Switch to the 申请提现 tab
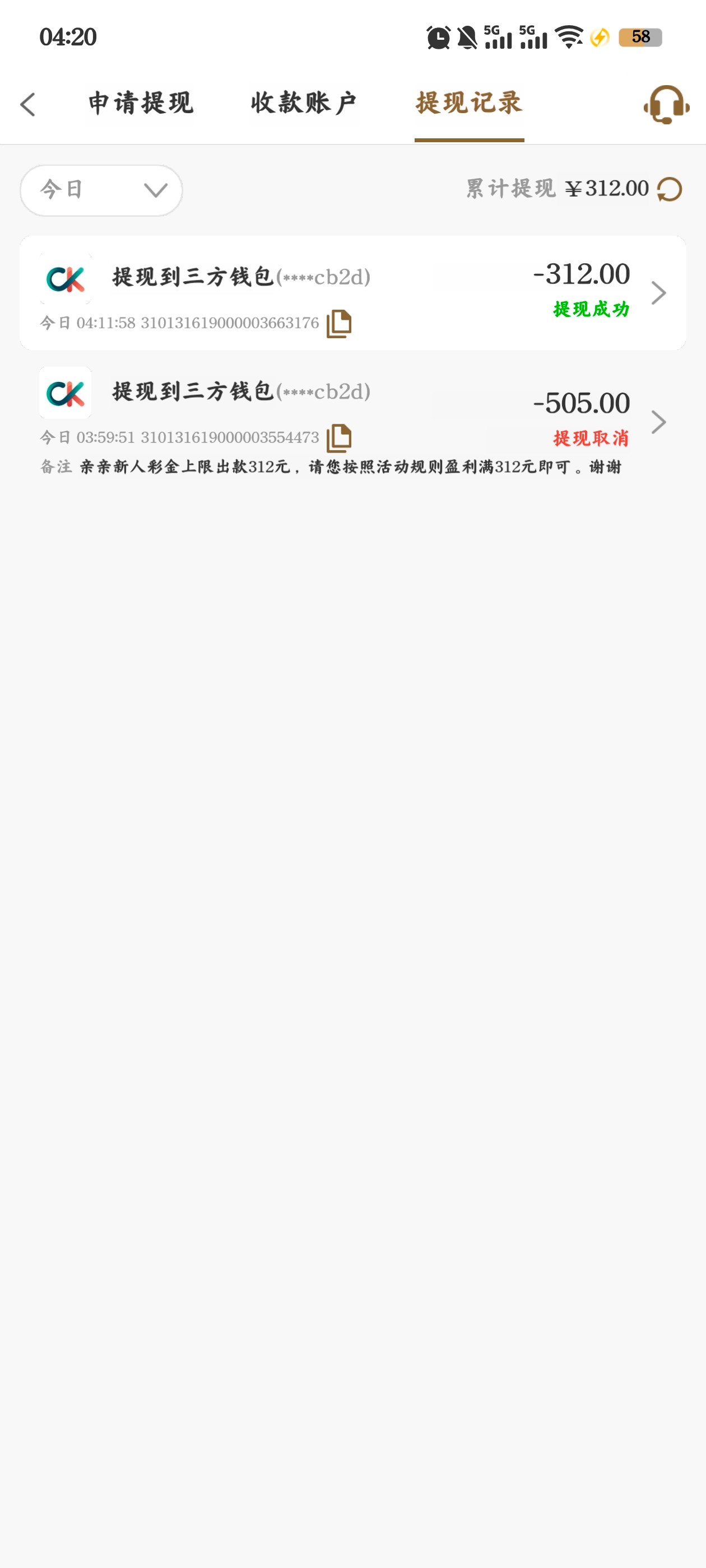Image resolution: width=706 pixels, height=1568 pixels. 141,103
